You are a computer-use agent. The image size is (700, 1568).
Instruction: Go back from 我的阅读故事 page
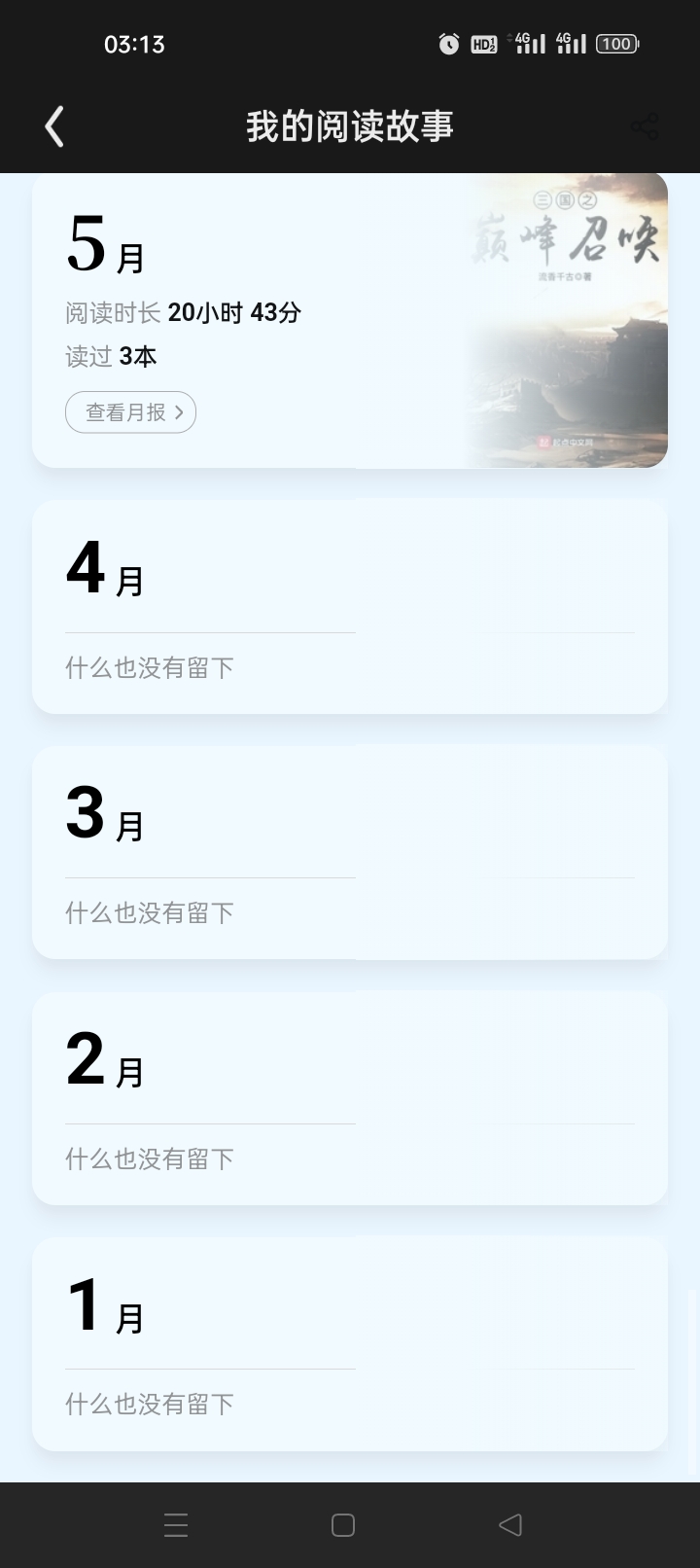[x=54, y=126]
